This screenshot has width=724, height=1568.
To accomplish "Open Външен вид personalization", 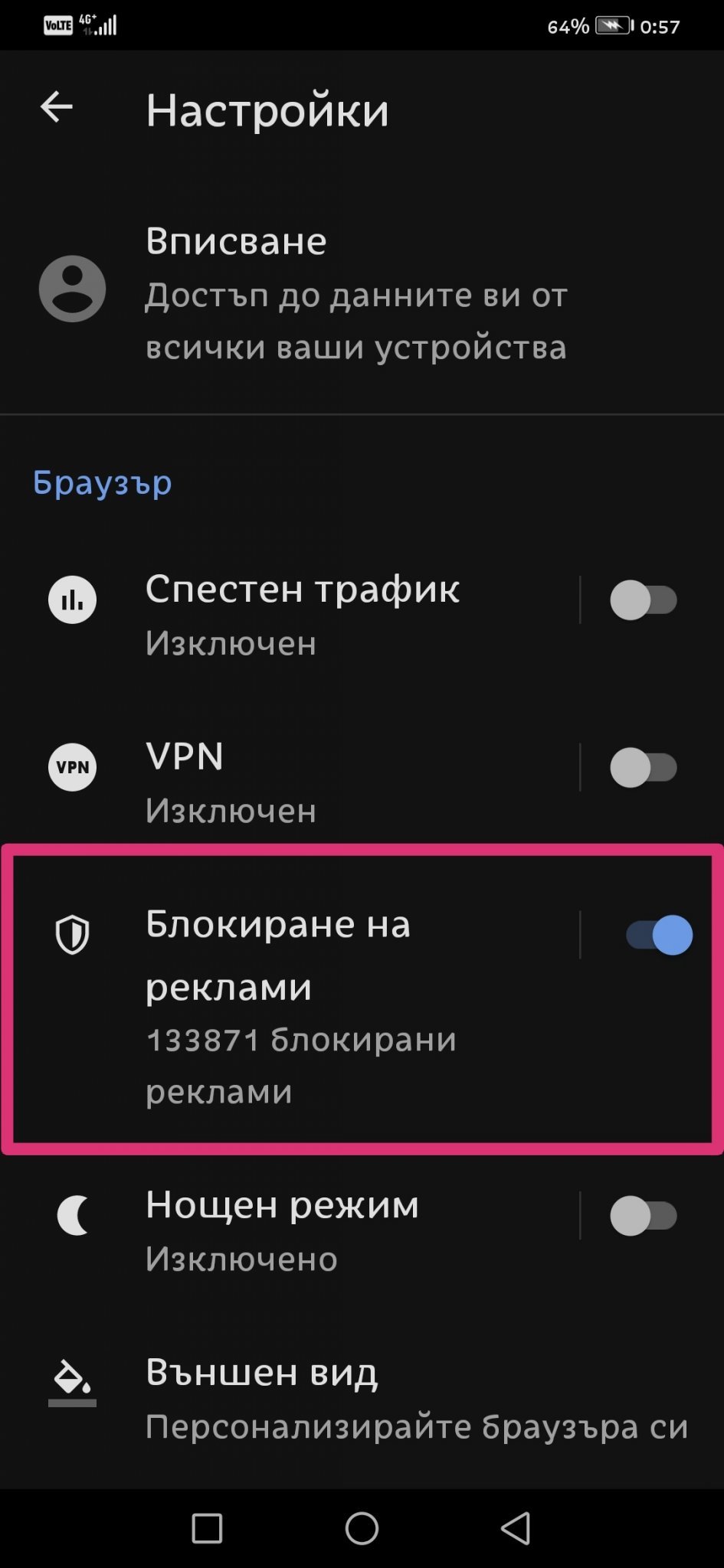I will pos(362,1398).
